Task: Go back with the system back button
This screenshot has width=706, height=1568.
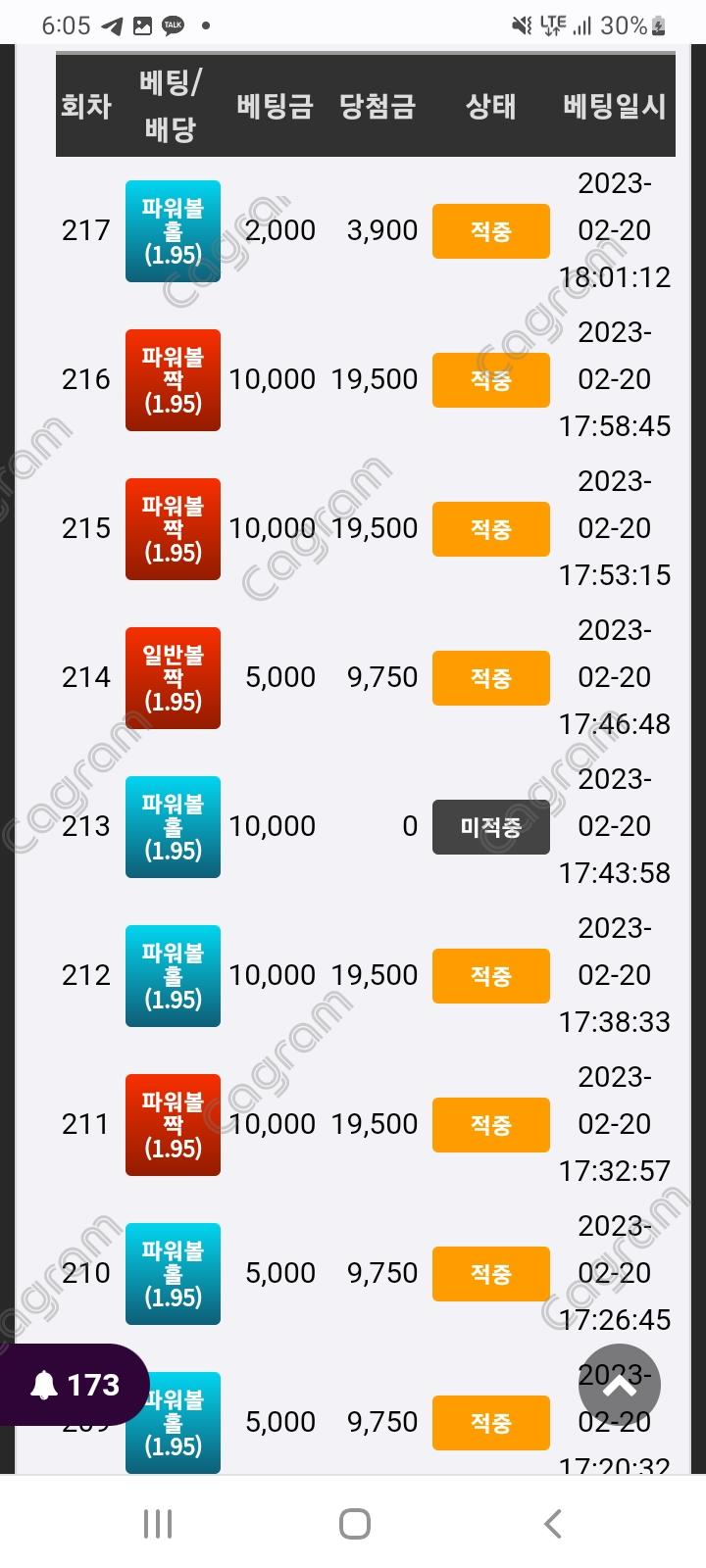Action: 553,1524
